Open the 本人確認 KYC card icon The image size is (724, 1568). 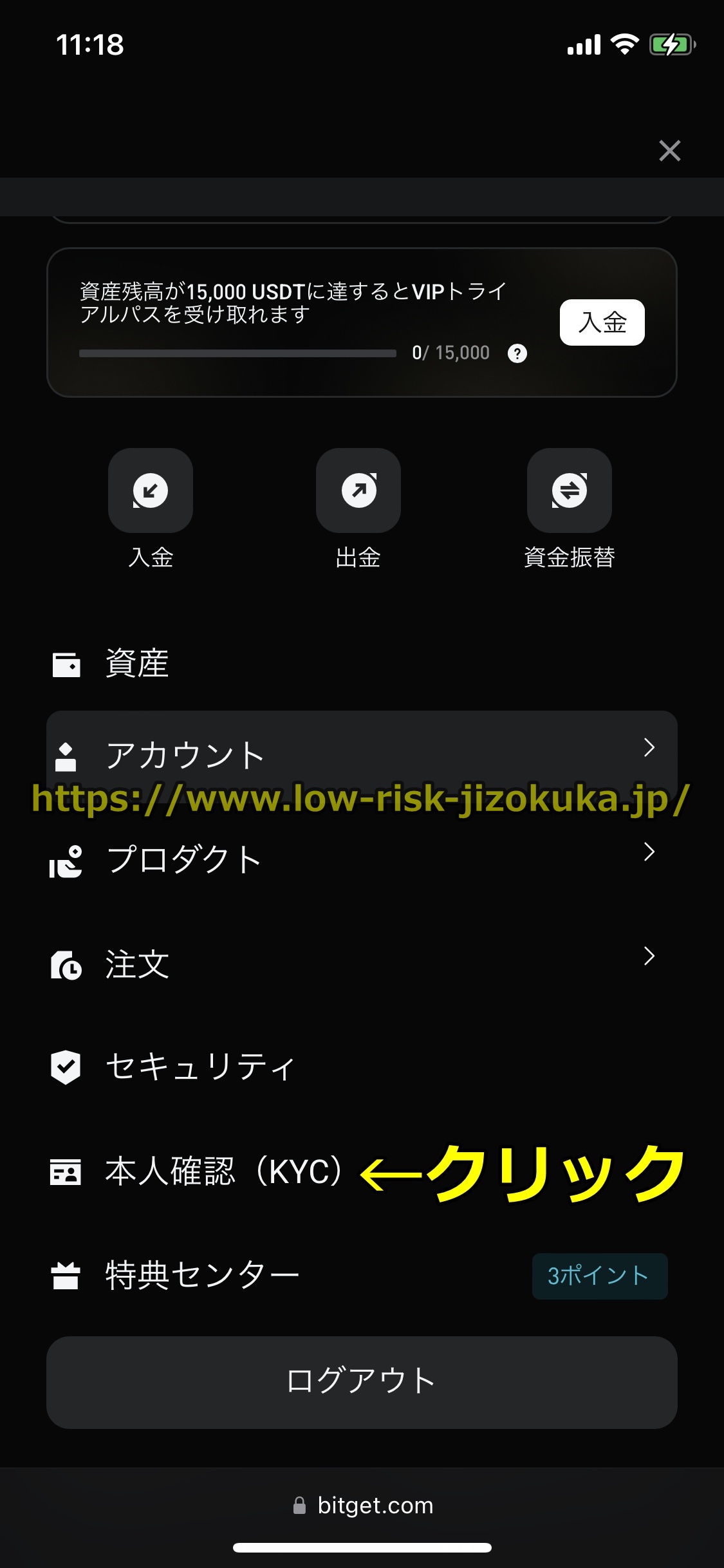tap(65, 1171)
